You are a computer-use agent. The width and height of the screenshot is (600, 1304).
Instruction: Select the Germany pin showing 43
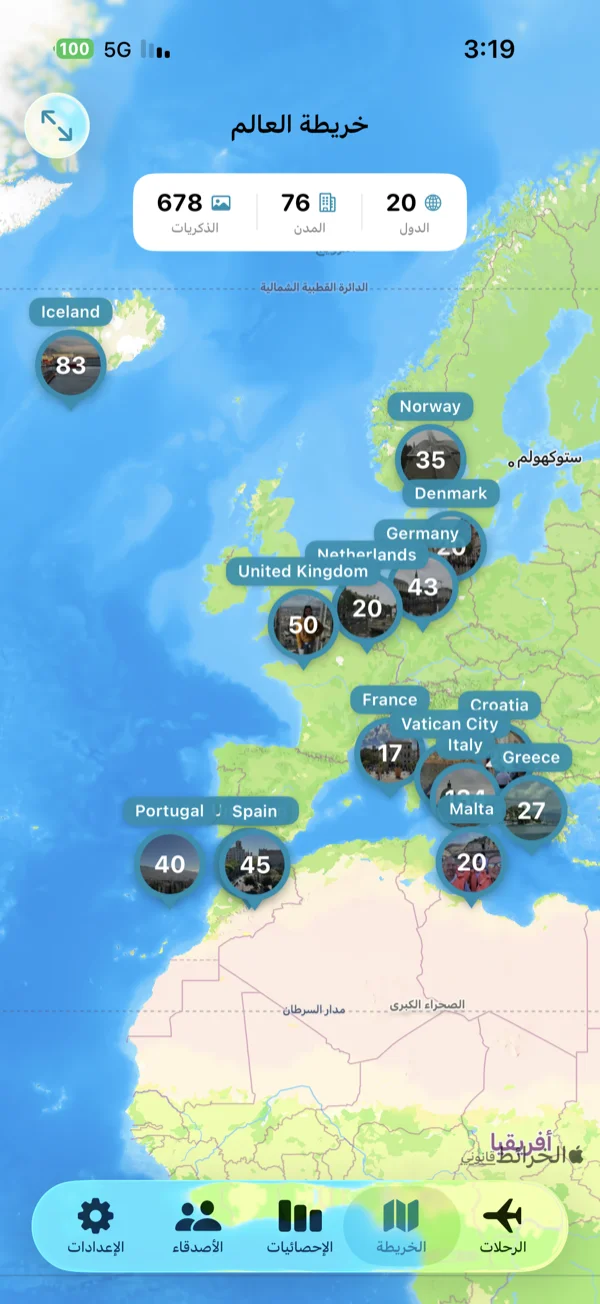(x=423, y=587)
